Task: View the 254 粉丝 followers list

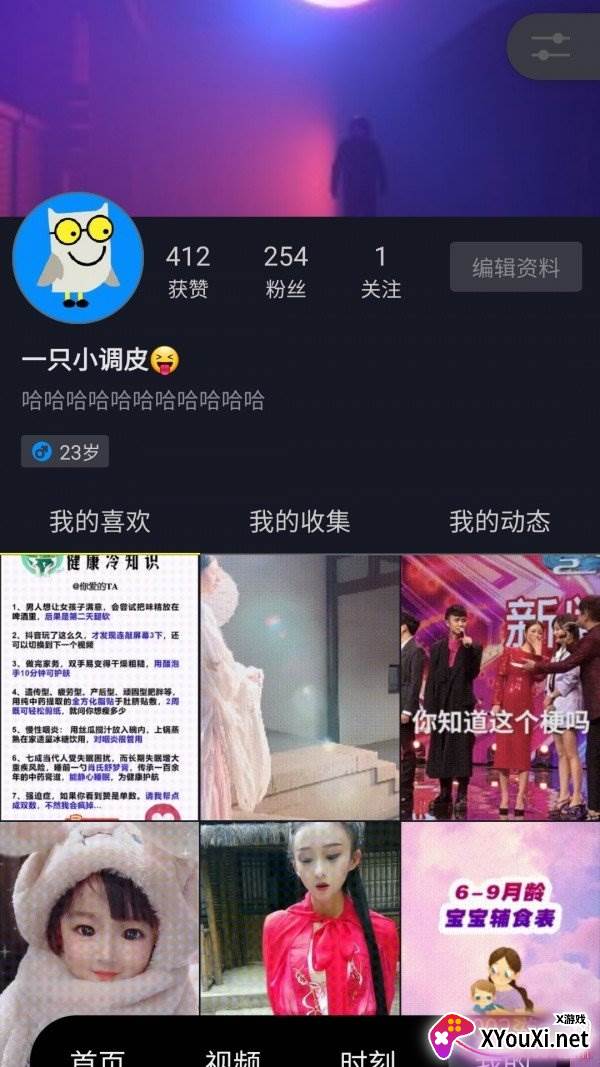Action: [x=286, y=271]
